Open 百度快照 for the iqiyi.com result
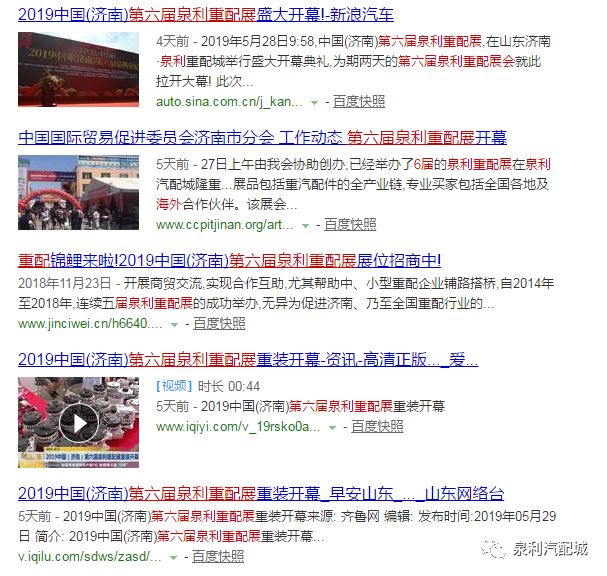This screenshot has width=607, height=576. (x=377, y=426)
